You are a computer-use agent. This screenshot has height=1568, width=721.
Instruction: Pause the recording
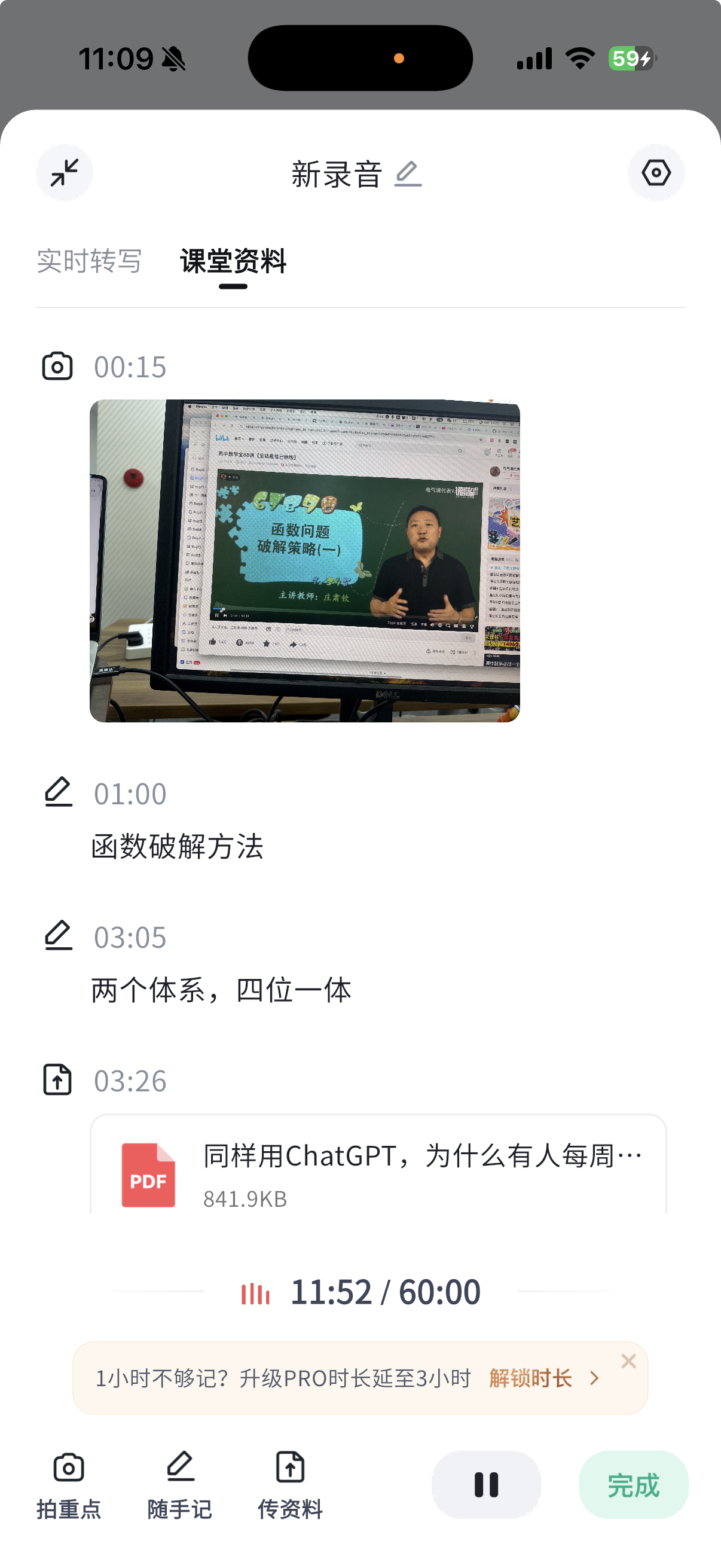[x=486, y=1485]
